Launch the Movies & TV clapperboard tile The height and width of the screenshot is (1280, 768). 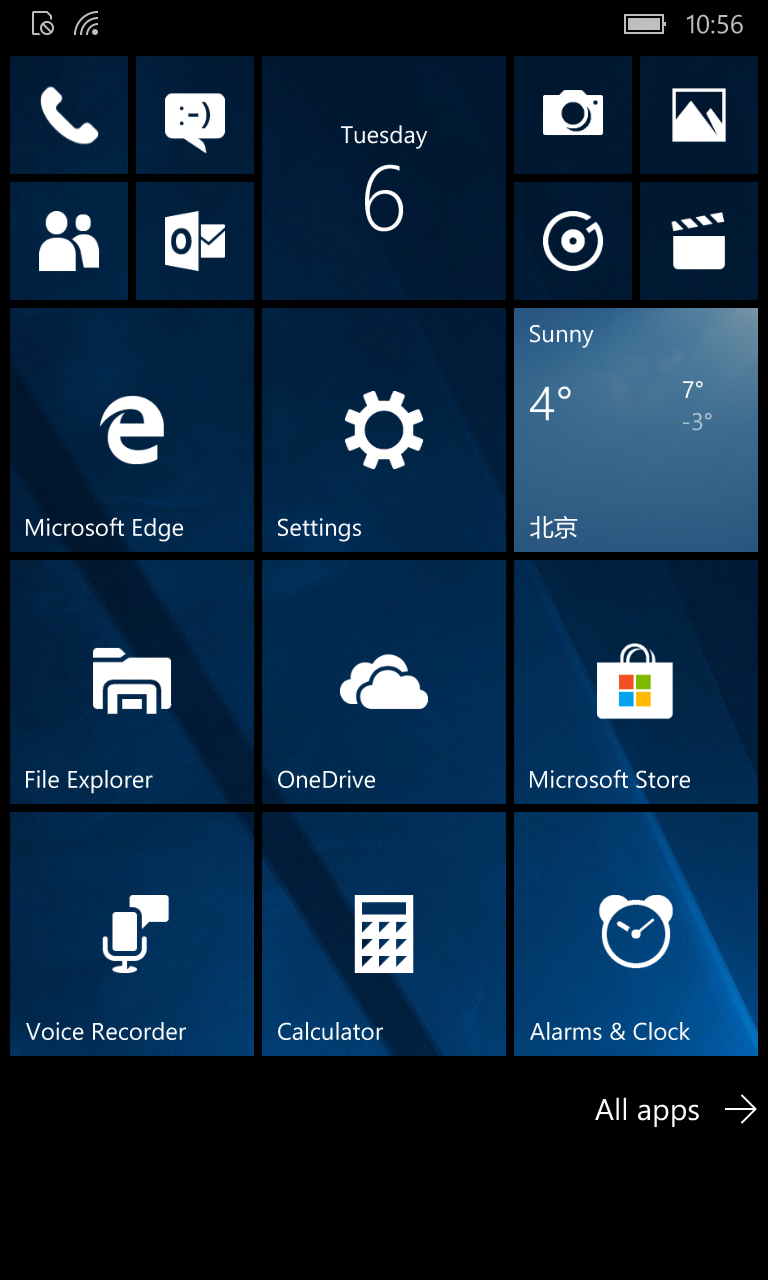point(699,241)
